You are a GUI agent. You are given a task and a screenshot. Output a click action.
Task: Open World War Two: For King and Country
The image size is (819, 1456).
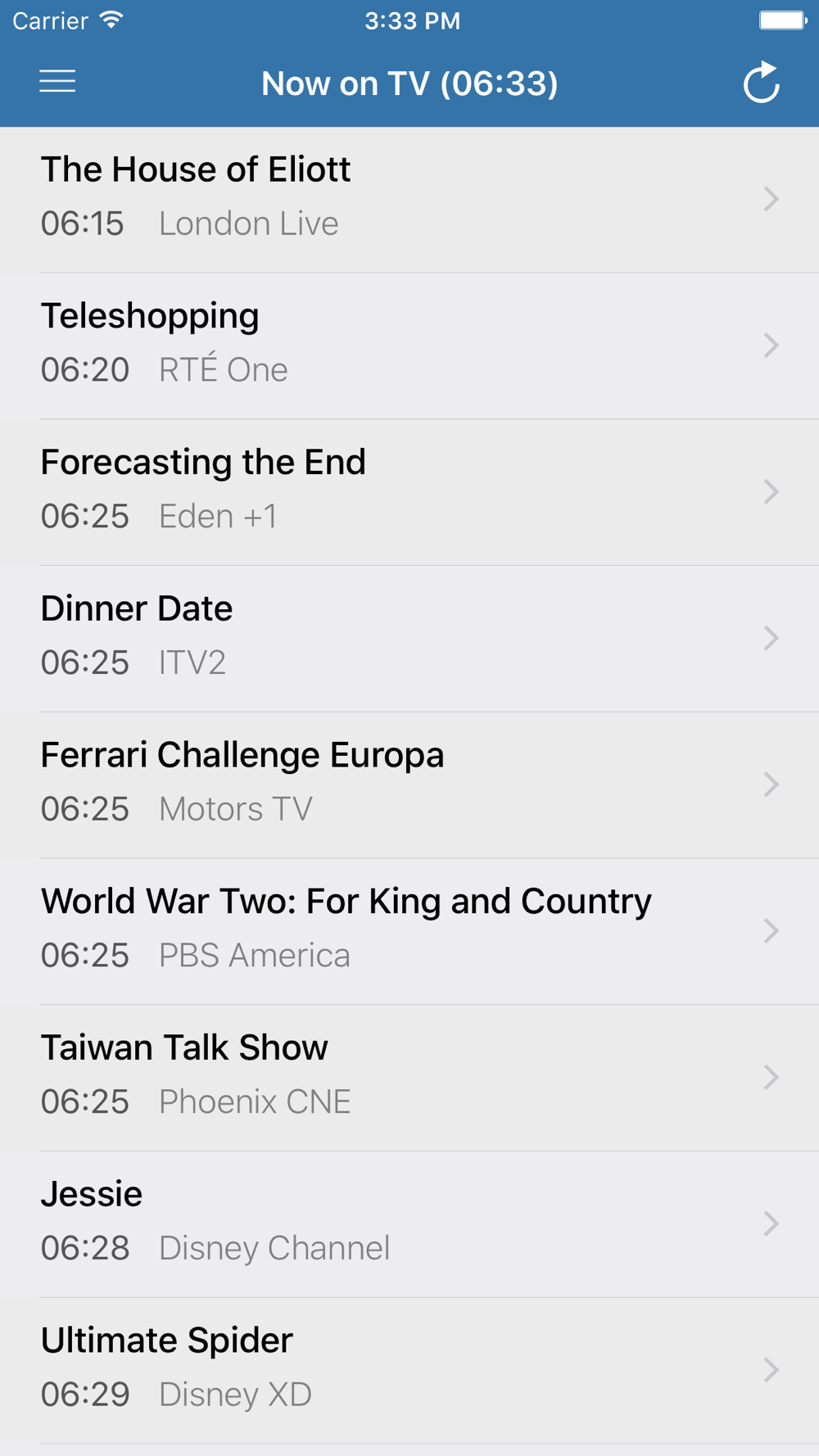409,932
